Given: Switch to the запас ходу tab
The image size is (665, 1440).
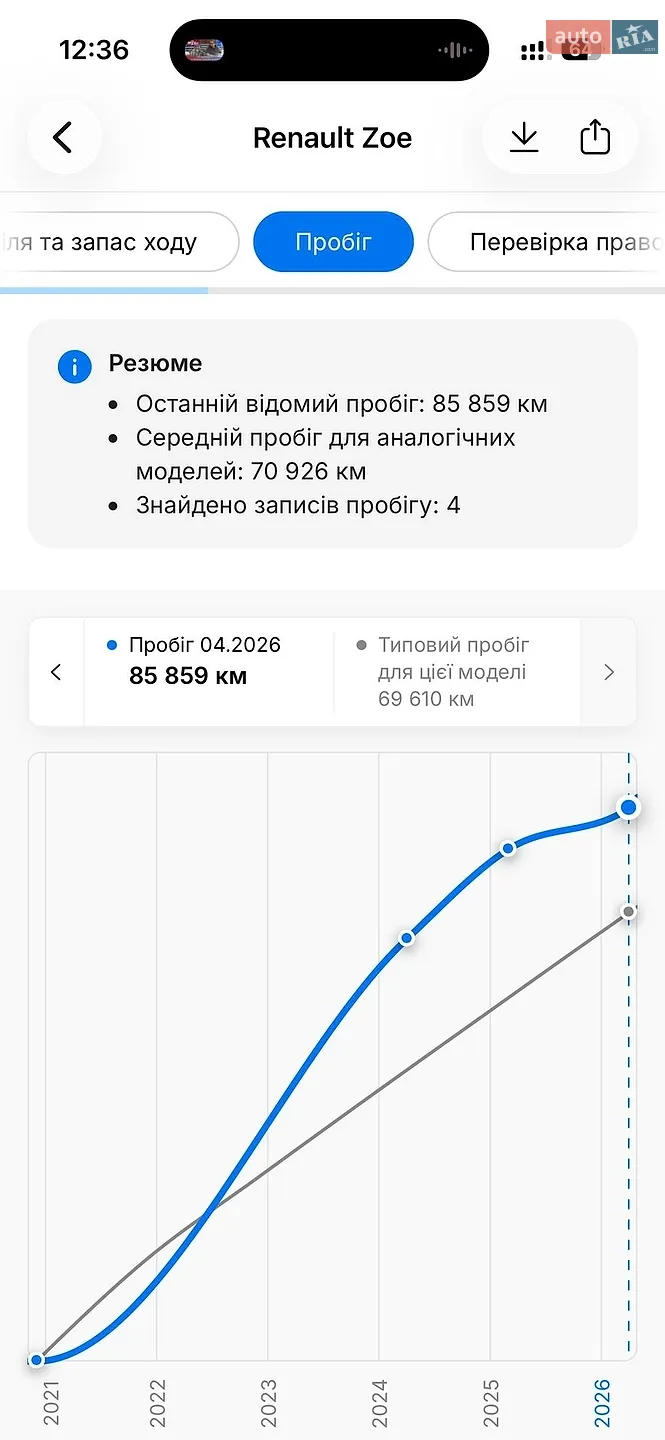Looking at the screenshot, I should (118, 242).
